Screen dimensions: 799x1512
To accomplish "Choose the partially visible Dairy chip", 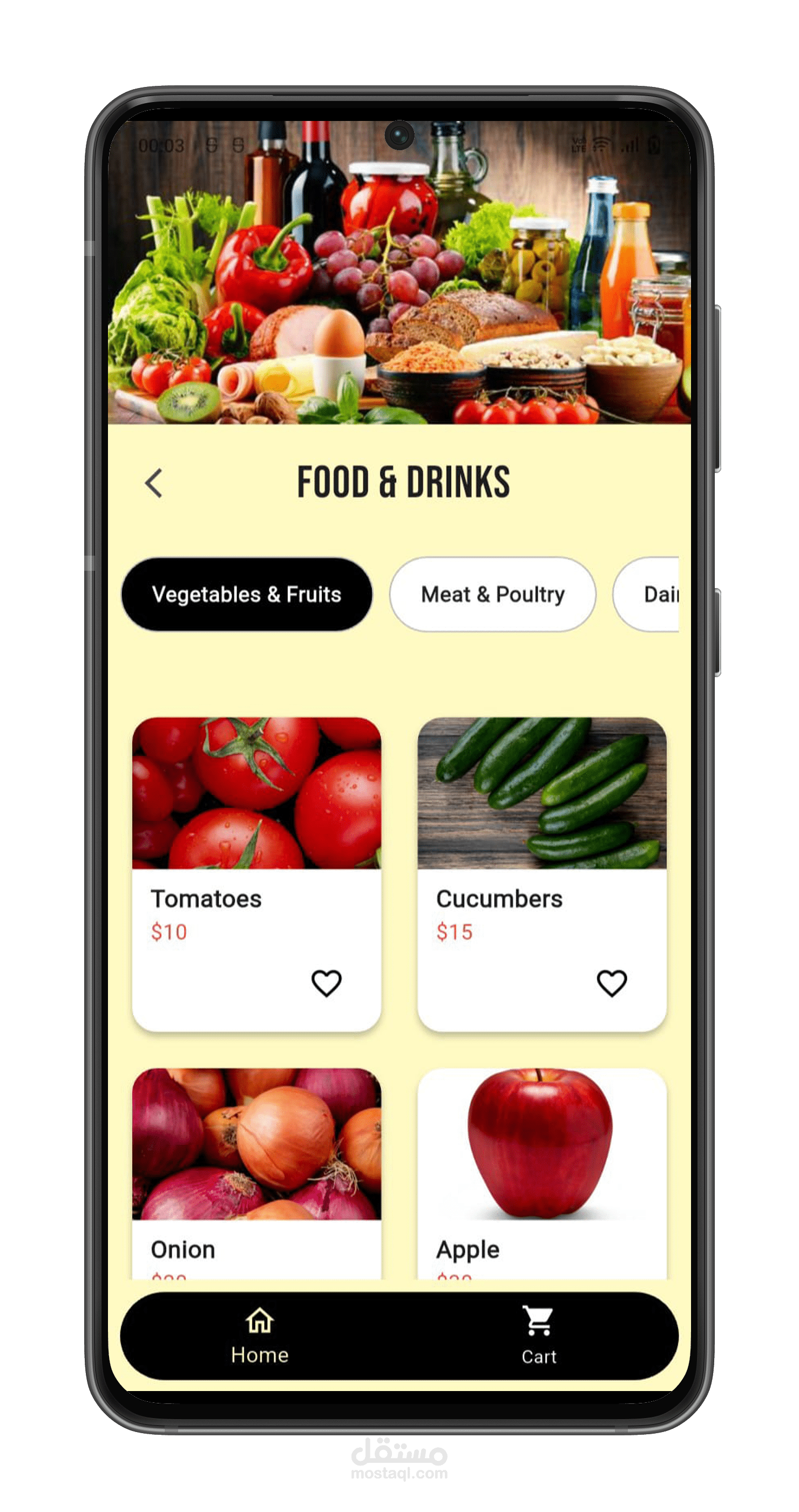I will 646,594.
